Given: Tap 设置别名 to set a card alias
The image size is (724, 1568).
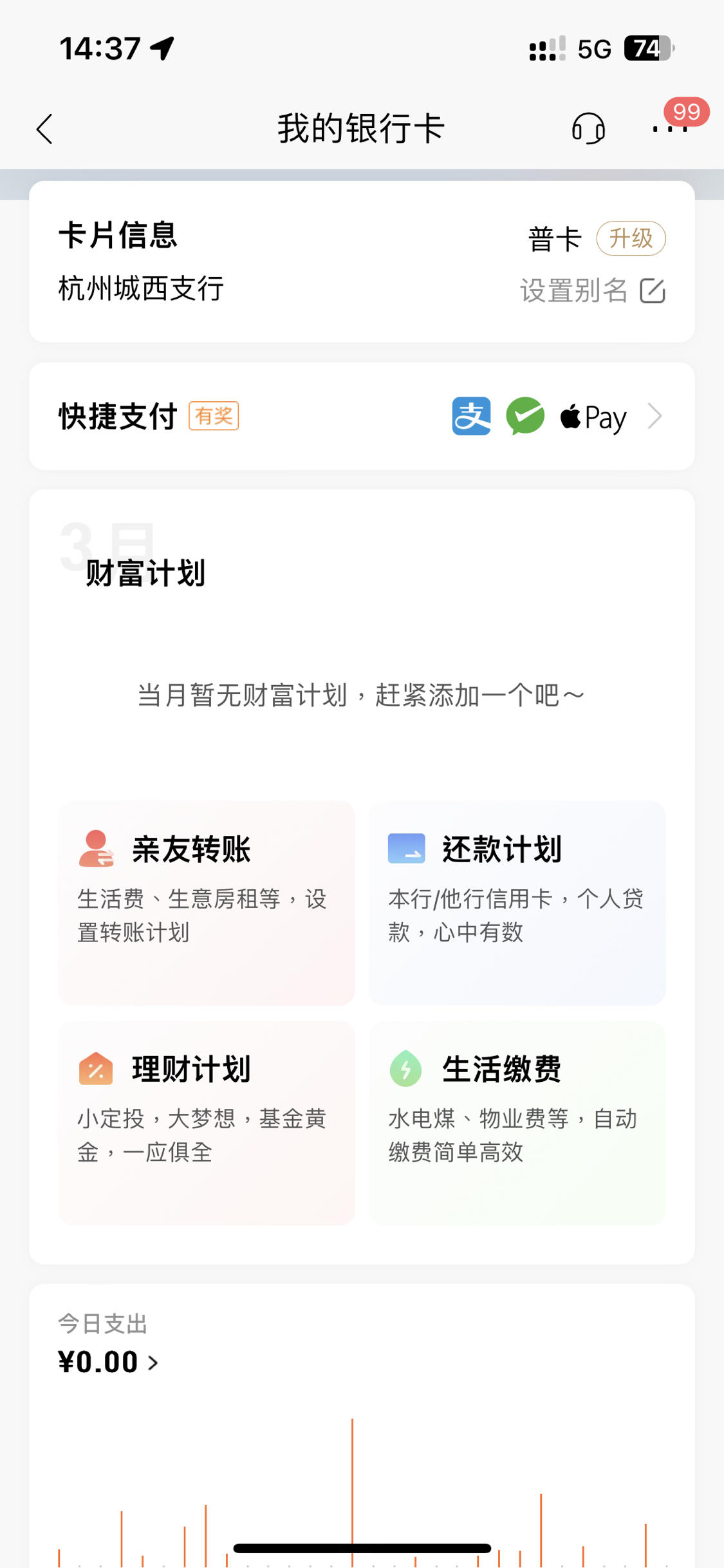Looking at the screenshot, I should pyautogui.click(x=592, y=290).
